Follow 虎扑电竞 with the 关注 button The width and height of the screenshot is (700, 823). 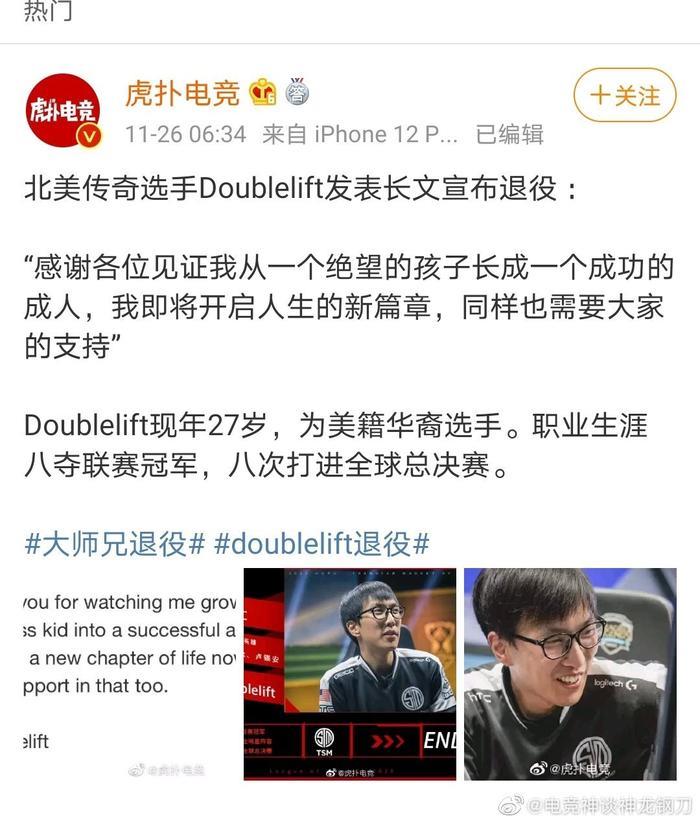625,96
